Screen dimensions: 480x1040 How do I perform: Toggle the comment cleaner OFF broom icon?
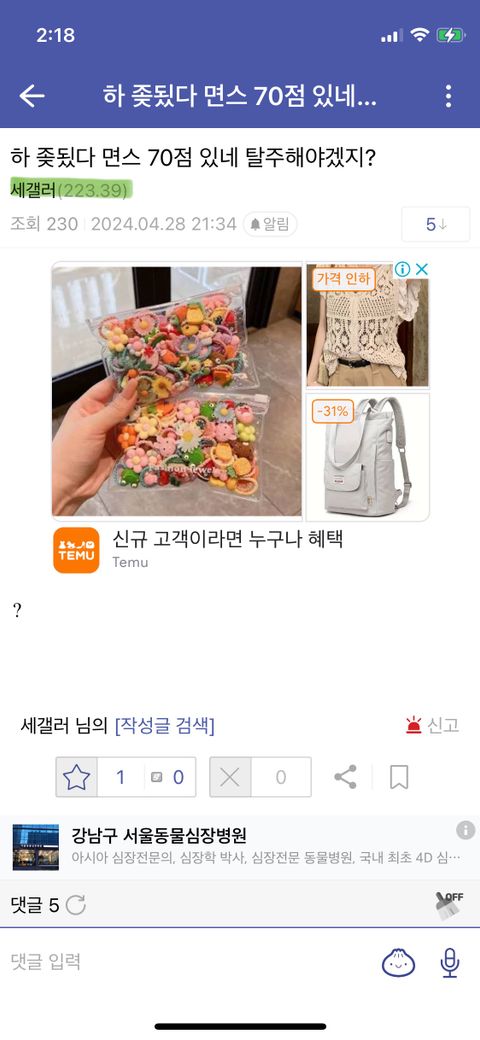click(x=450, y=905)
